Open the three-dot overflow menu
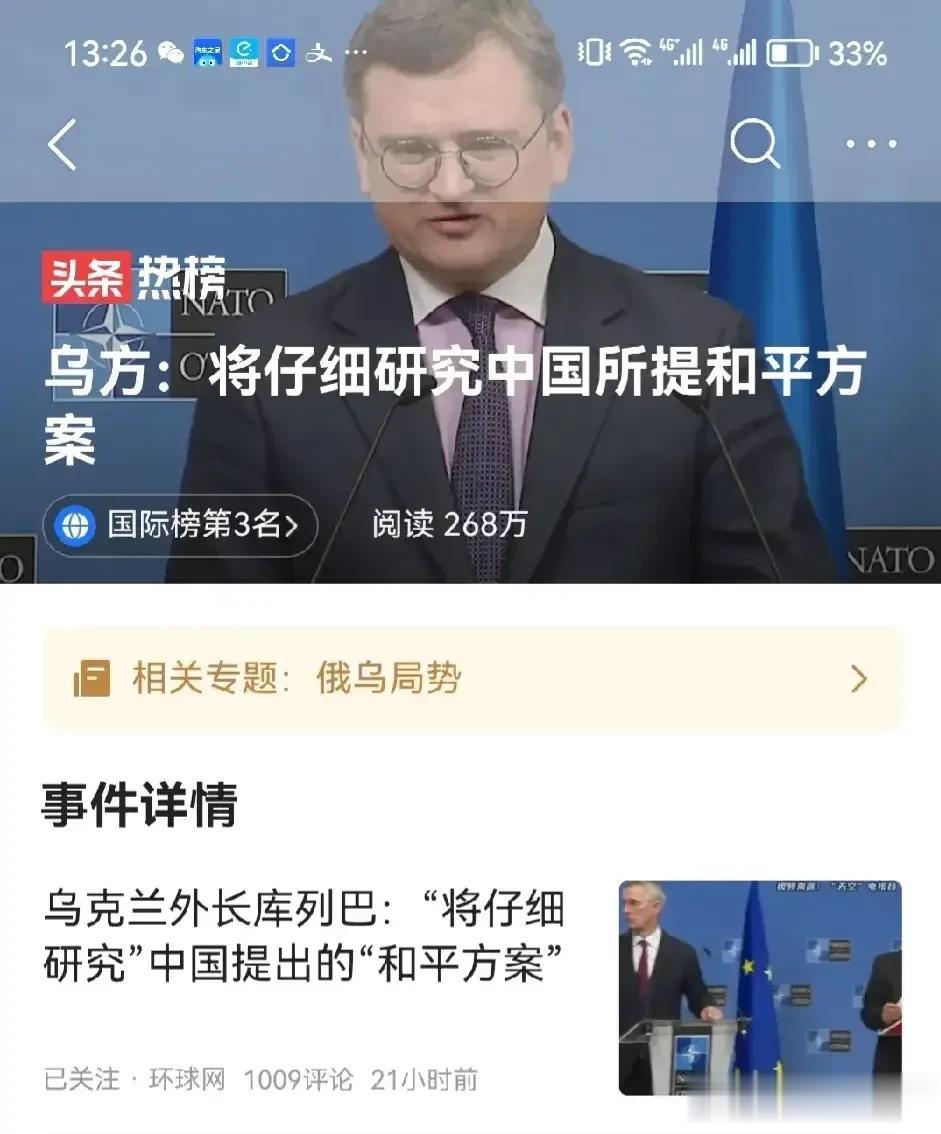The height and width of the screenshot is (1134, 941). coord(871,144)
